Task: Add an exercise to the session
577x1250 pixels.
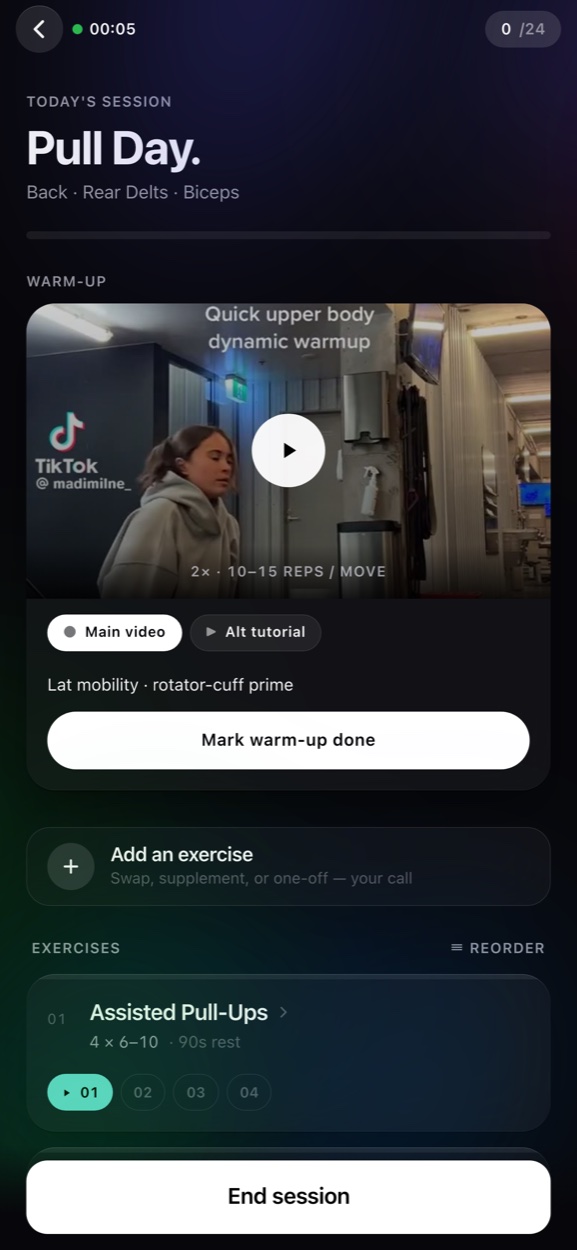Action: [288, 866]
